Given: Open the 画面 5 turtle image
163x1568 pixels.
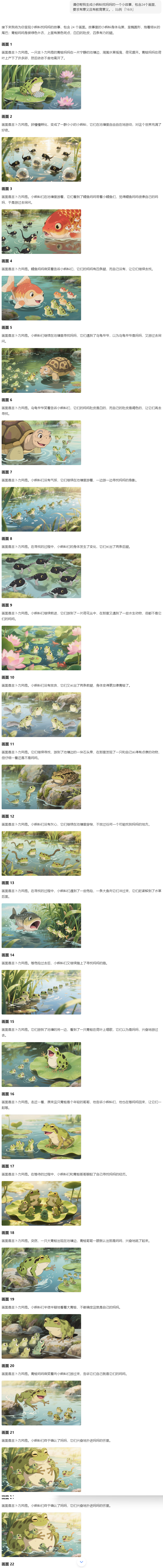Looking at the screenshot, I should click(x=41, y=370).
